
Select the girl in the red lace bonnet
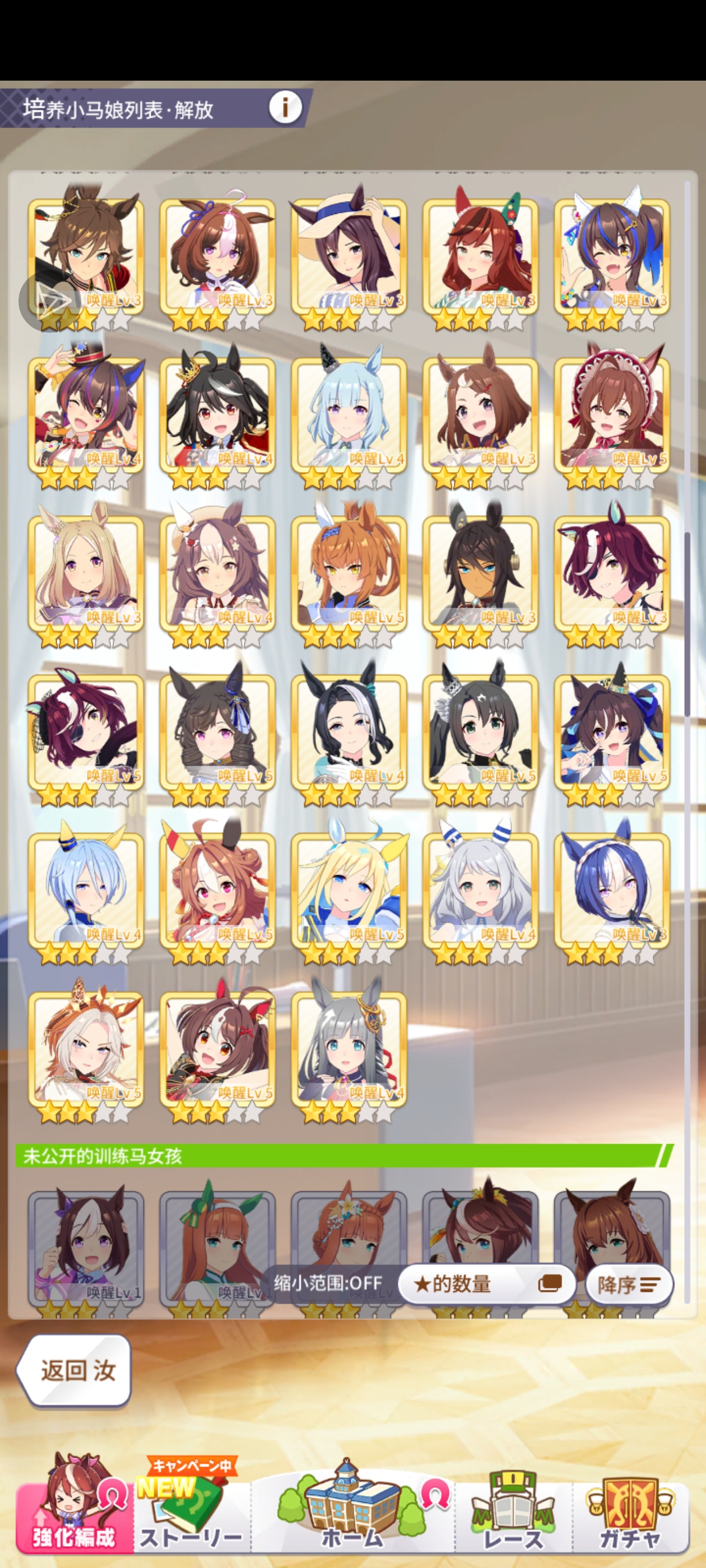[x=611, y=414]
